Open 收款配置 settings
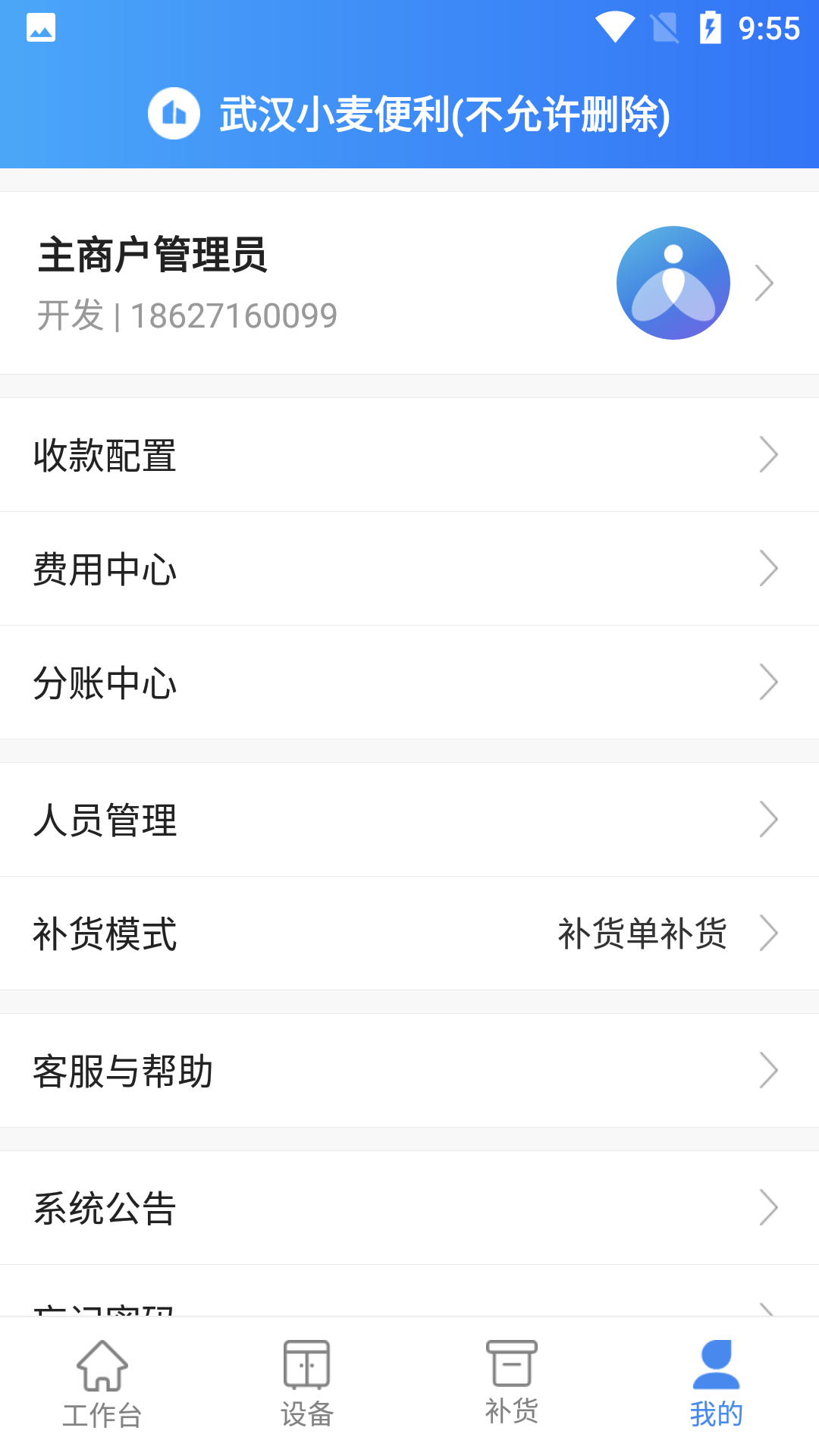 click(409, 455)
